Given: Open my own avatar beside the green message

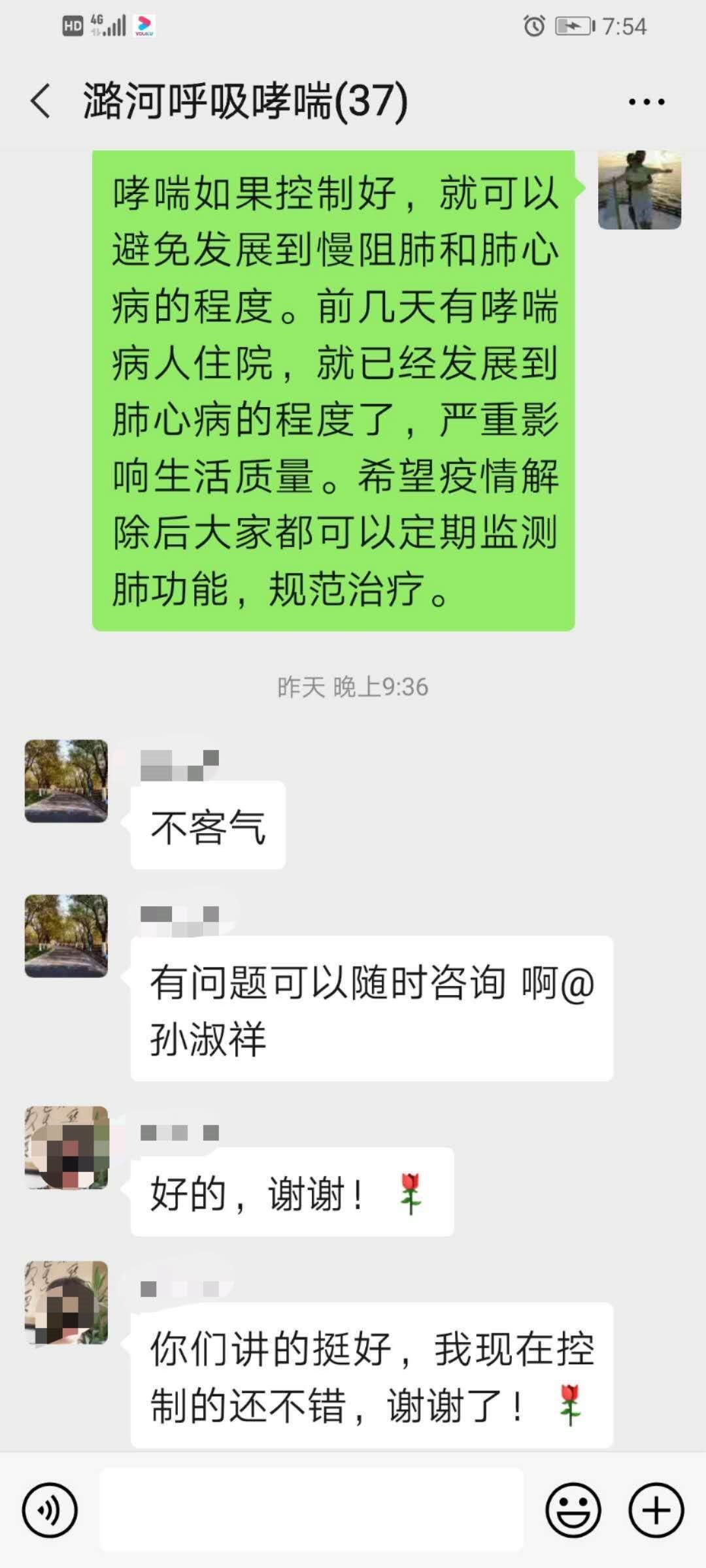Looking at the screenshot, I should [639, 190].
